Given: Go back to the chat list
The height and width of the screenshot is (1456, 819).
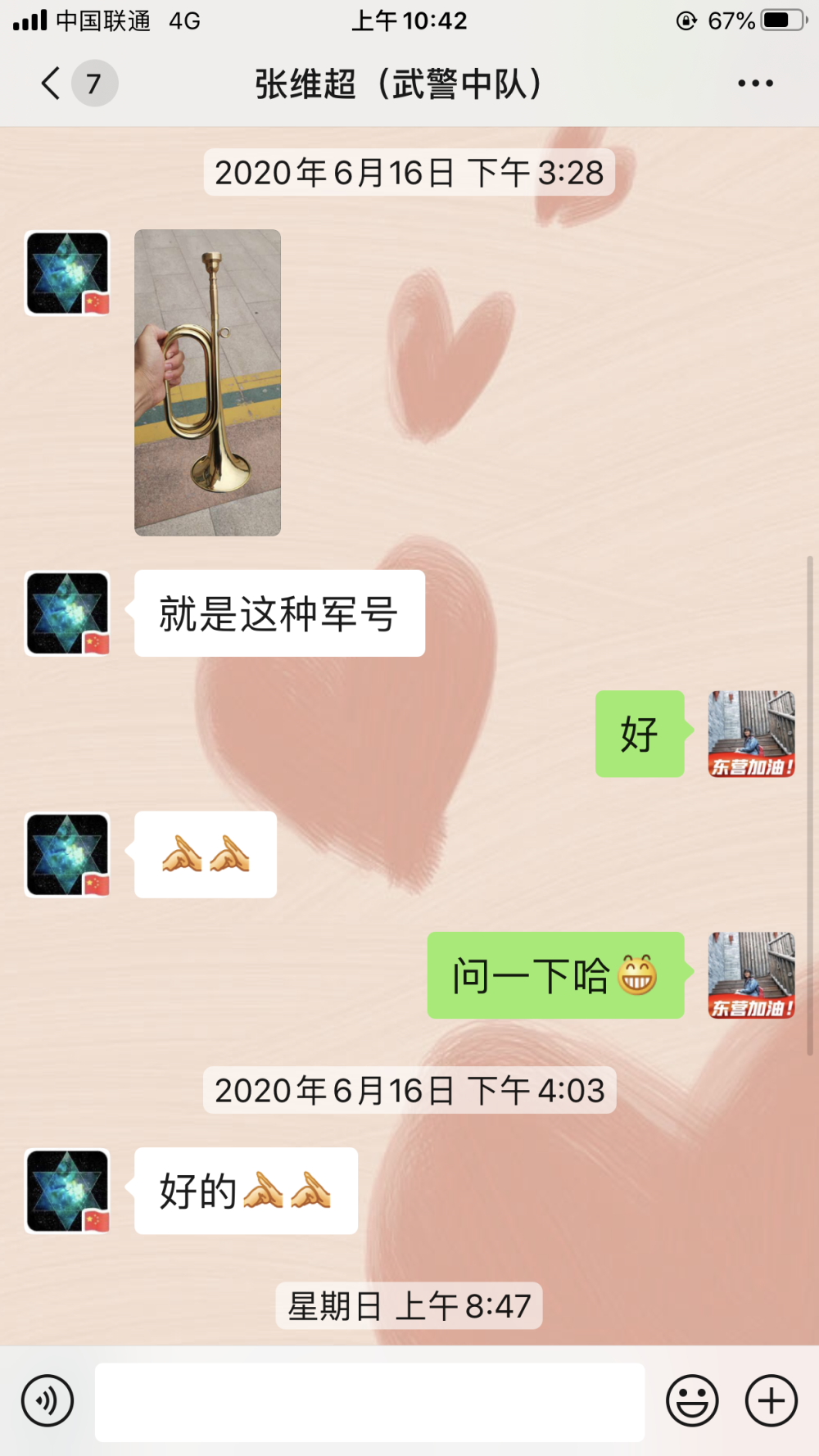Looking at the screenshot, I should click(51, 84).
